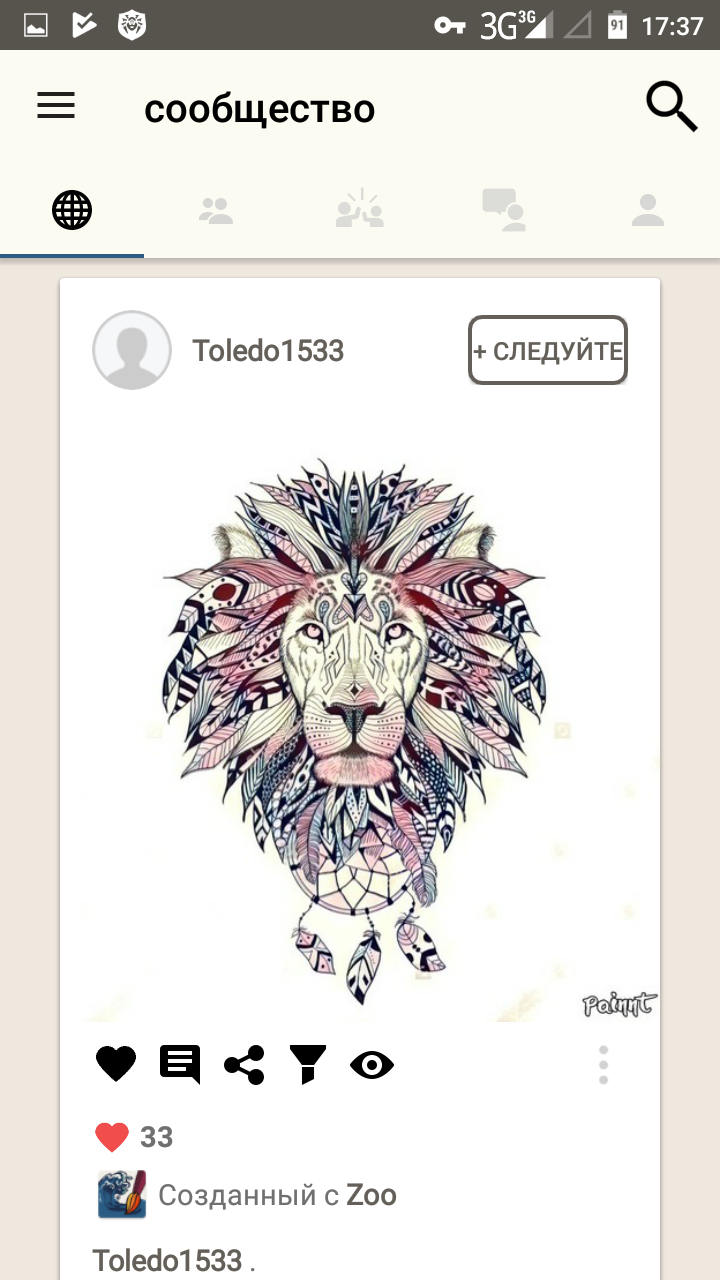This screenshot has width=720, height=1280.
Task: Open the post's three-dot overflow menu
Action: [603, 1065]
